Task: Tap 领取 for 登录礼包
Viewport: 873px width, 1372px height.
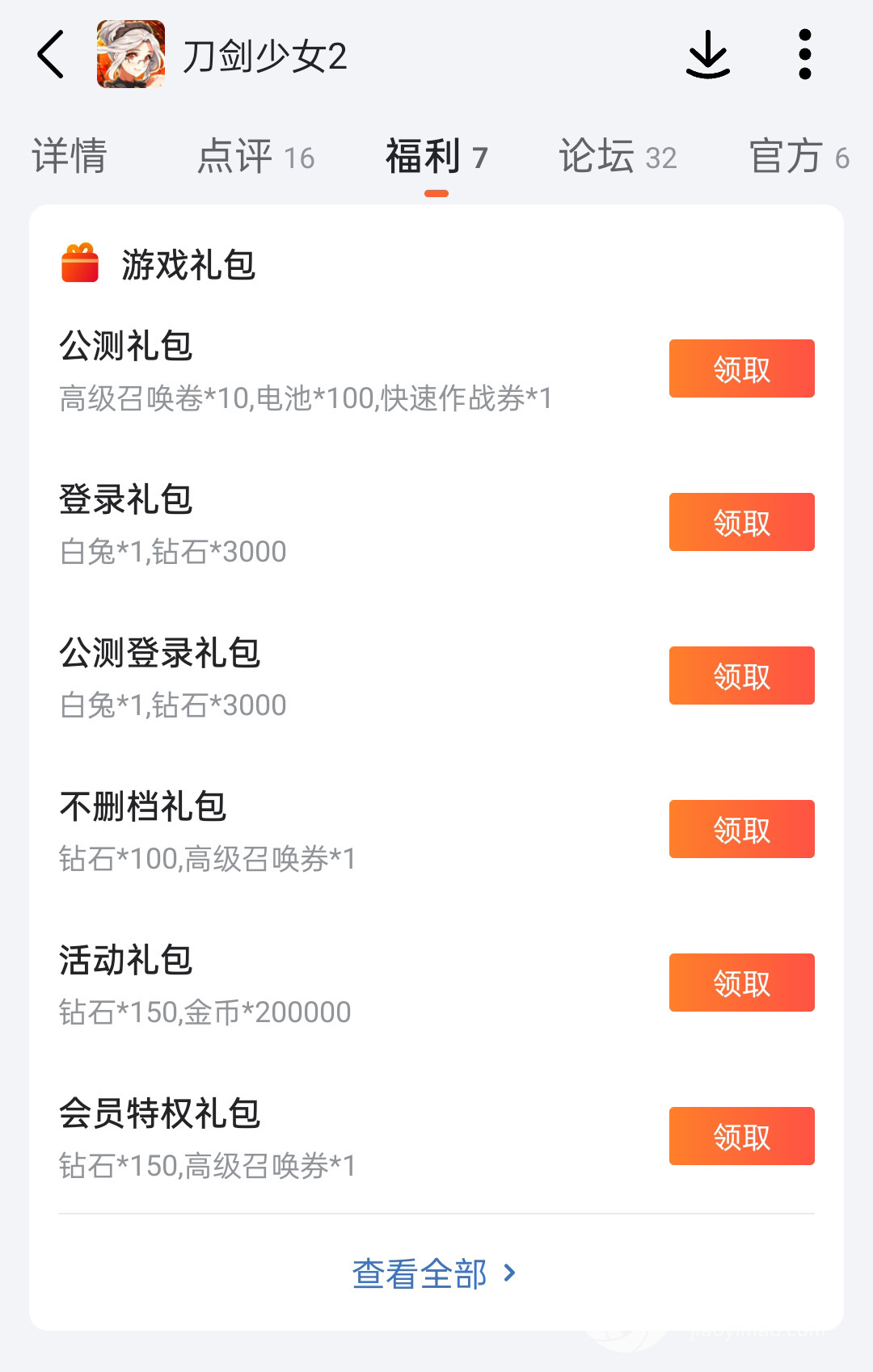Action: 741,522
